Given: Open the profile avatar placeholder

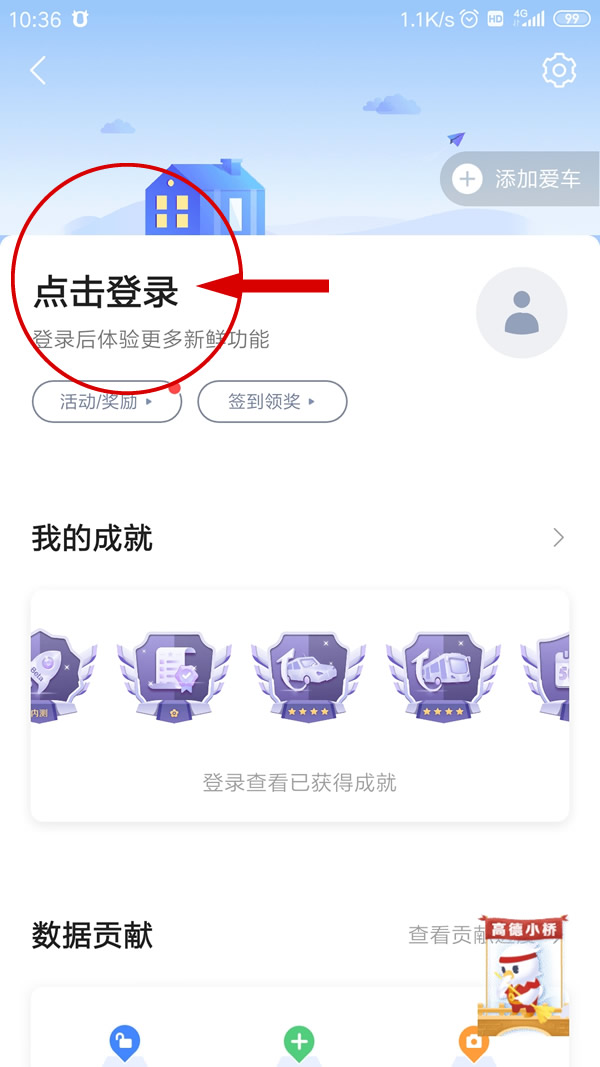Looking at the screenshot, I should 521,312.
